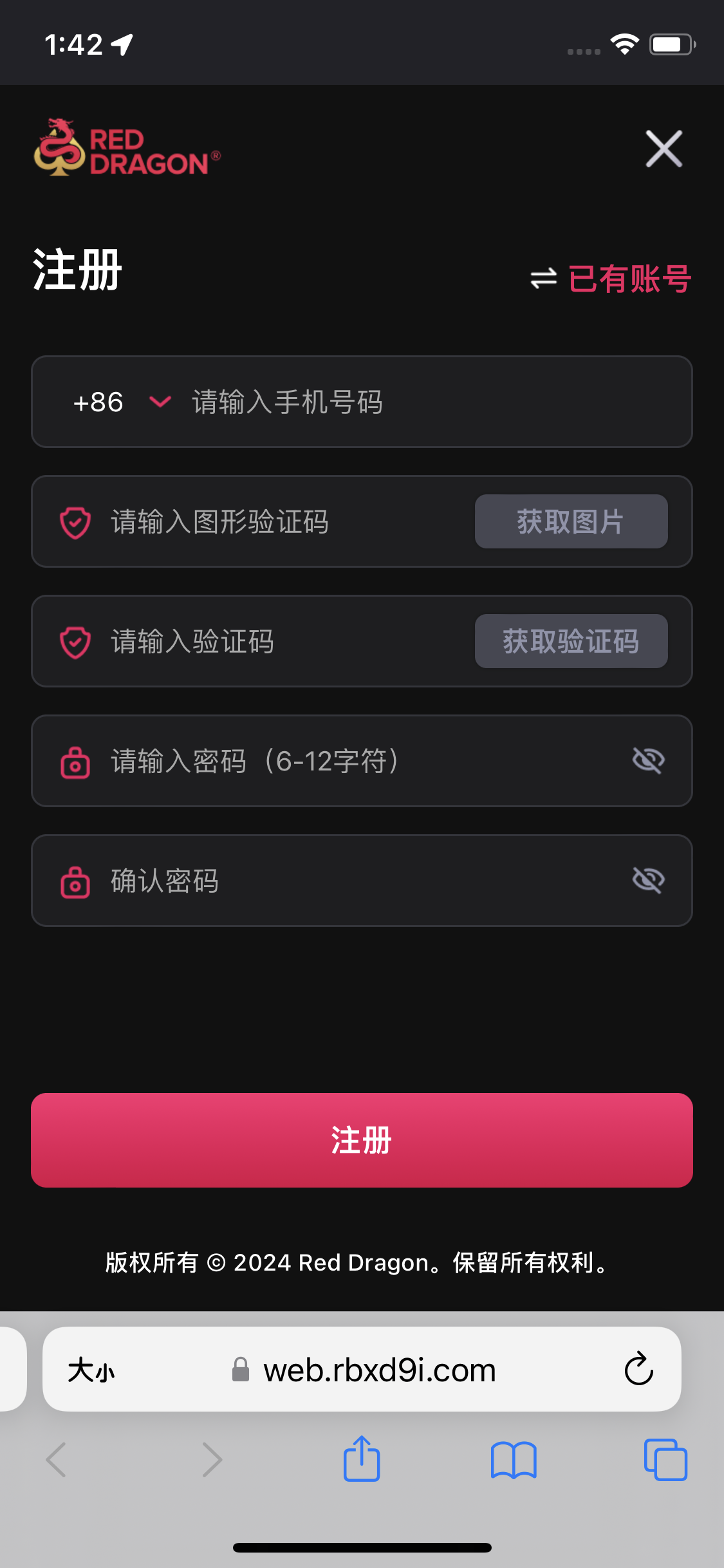Click 获取图片 to load a captcha image
The width and height of the screenshot is (724, 1568).
point(570,521)
